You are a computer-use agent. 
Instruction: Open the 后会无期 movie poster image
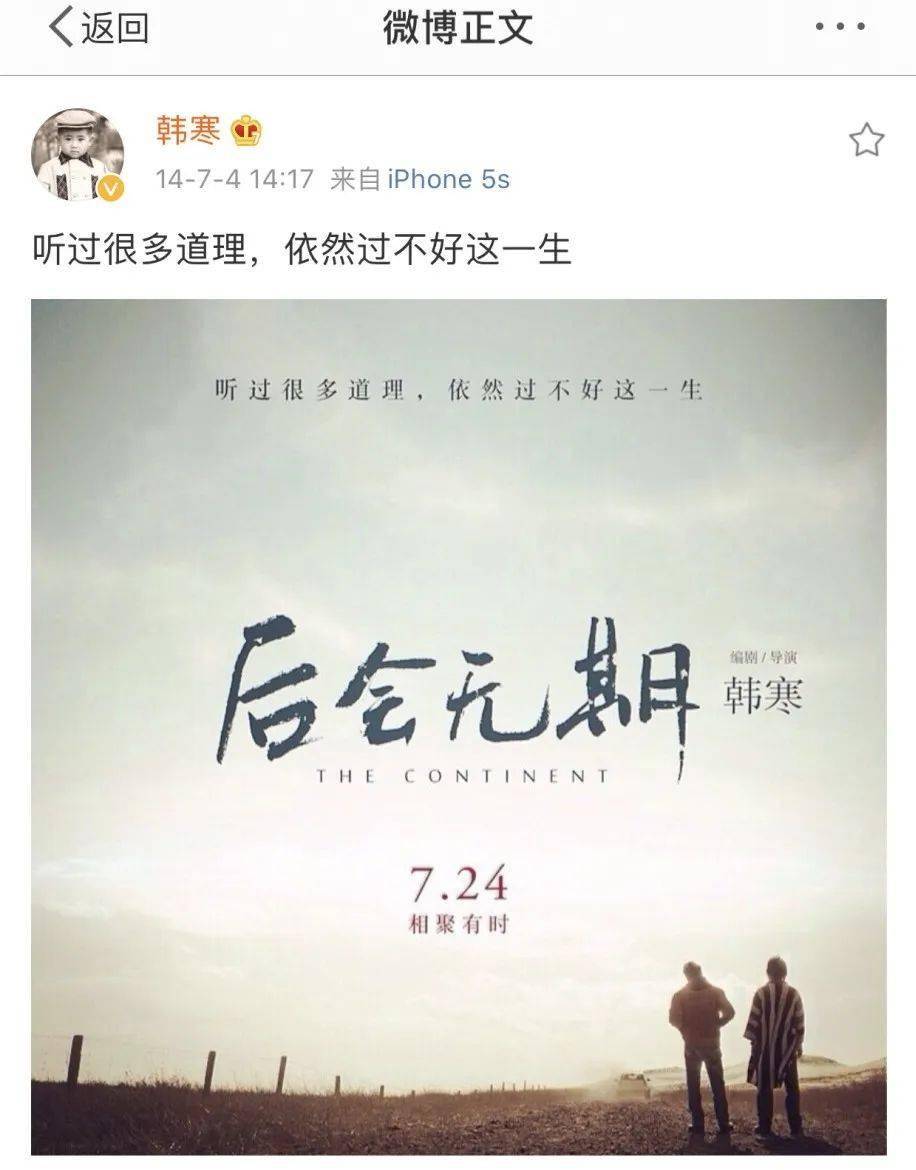(x=458, y=726)
